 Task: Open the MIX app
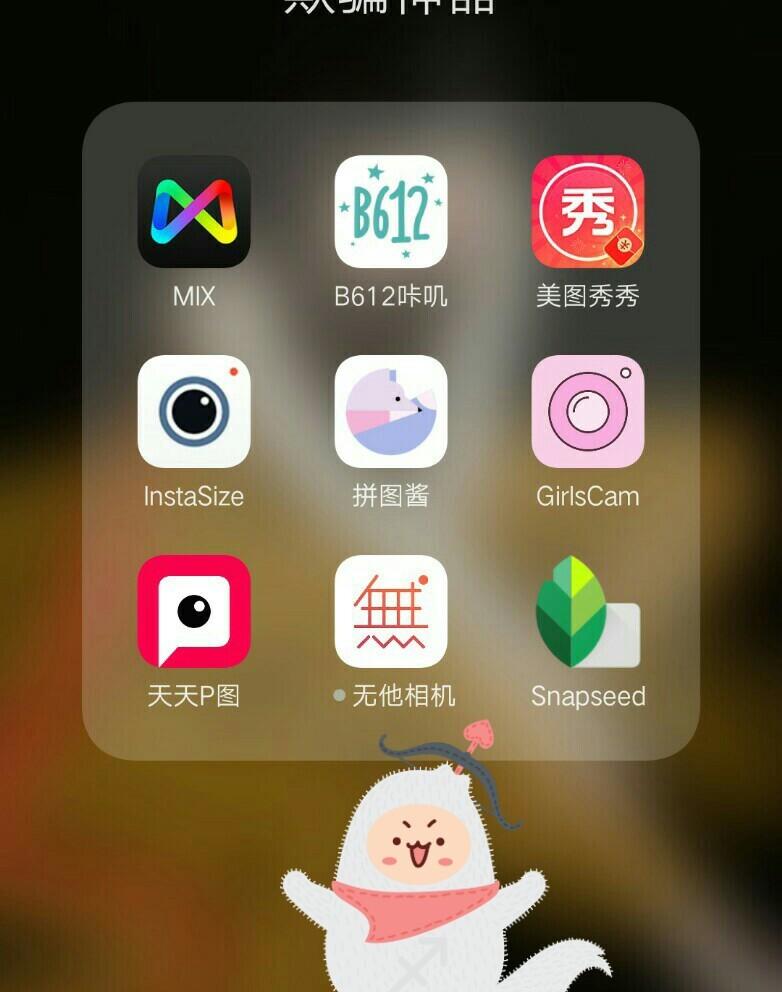[x=193, y=211]
